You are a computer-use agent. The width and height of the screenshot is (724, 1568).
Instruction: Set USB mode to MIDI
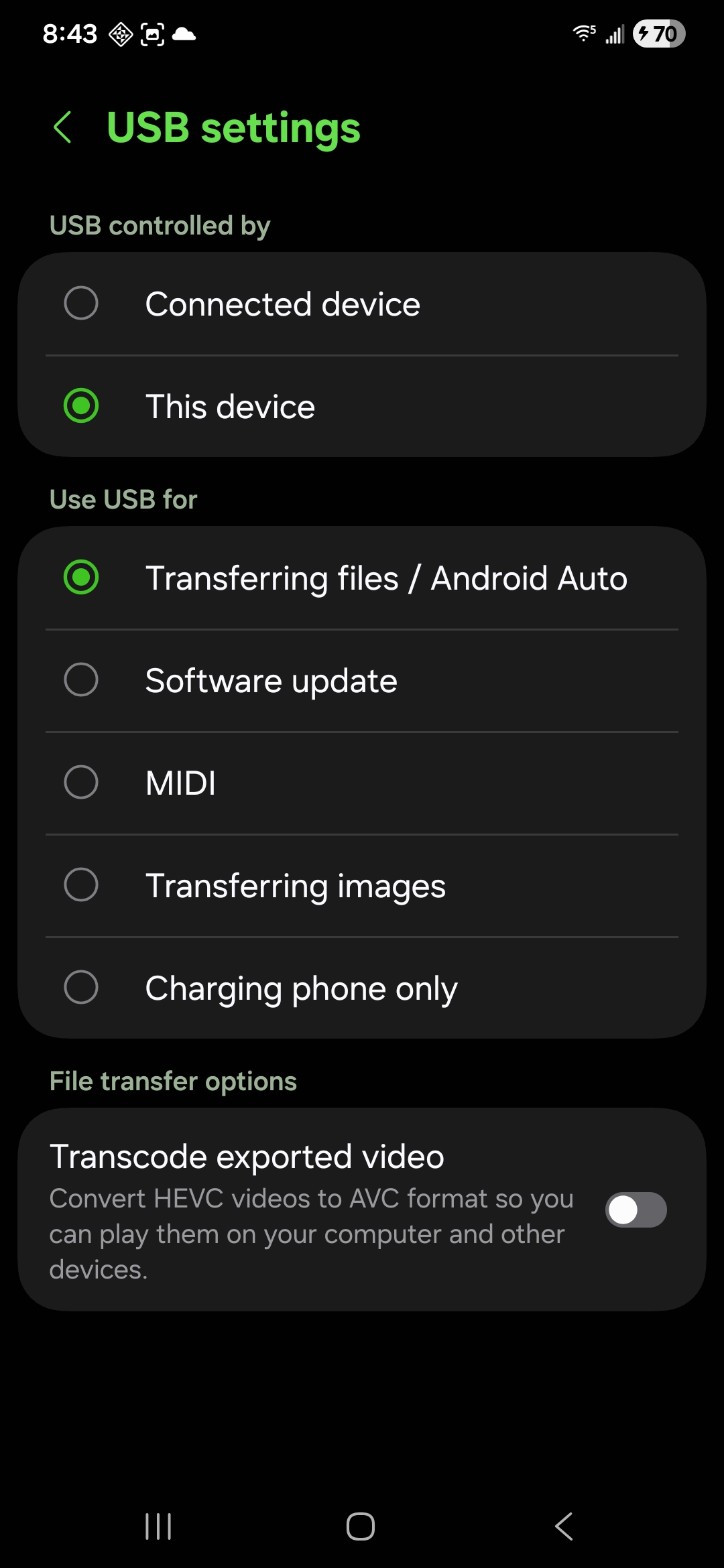[x=81, y=783]
